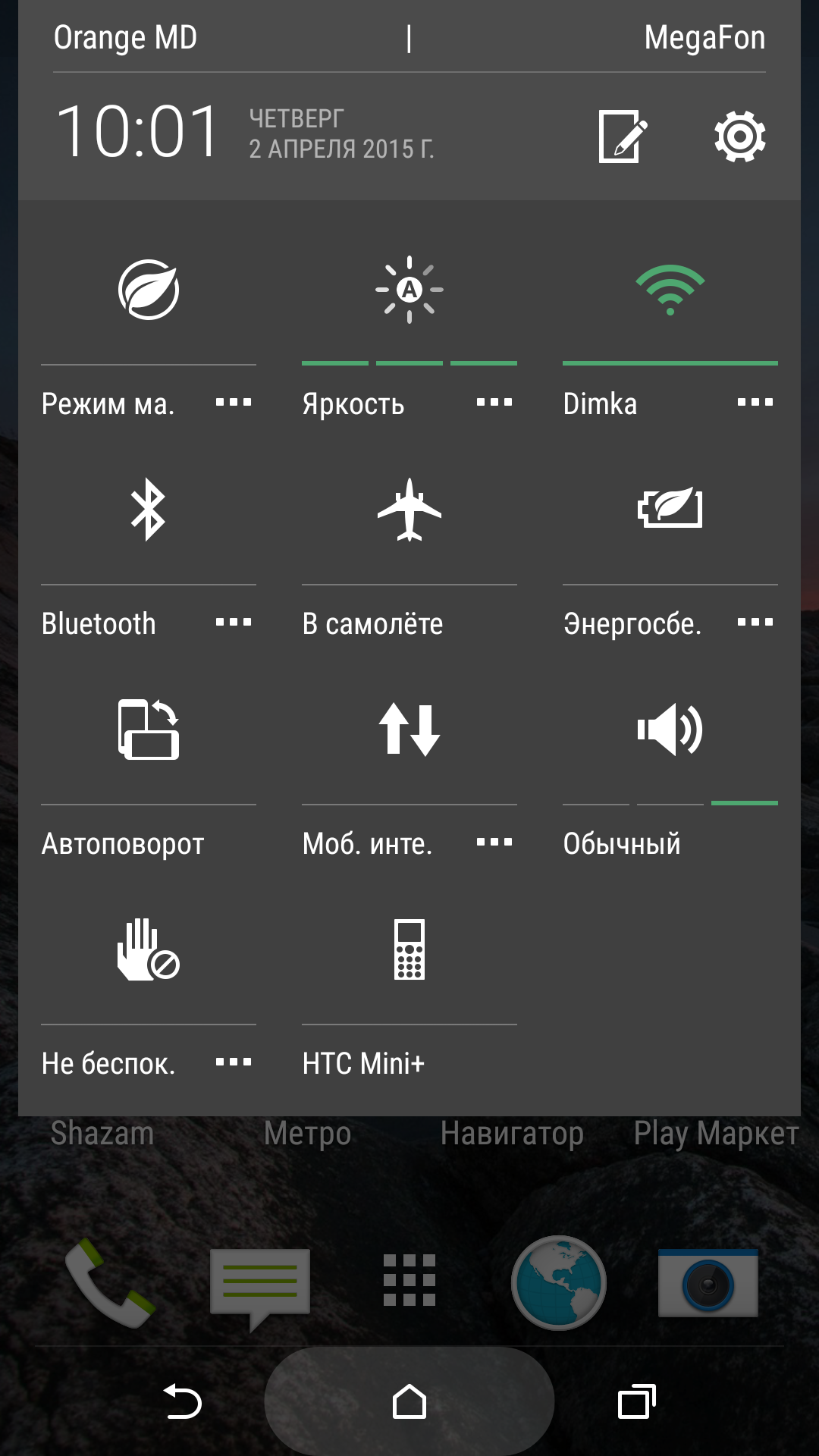
Task: Toggle the Wi-Fi tile named Dimka
Action: click(670, 290)
